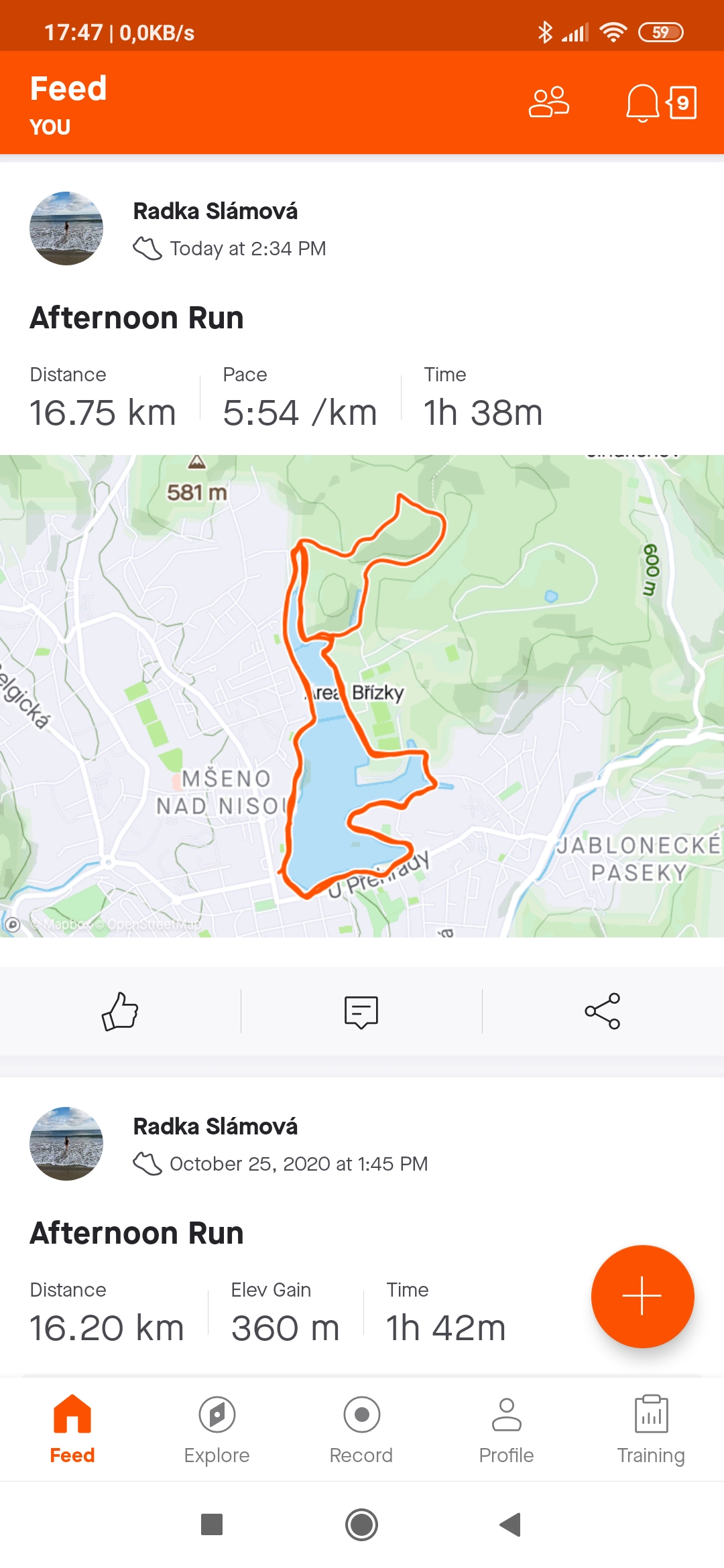This screenshot has height=1568, width=724.
Task: Select the Feed tab
Action: coord(72,1429)
